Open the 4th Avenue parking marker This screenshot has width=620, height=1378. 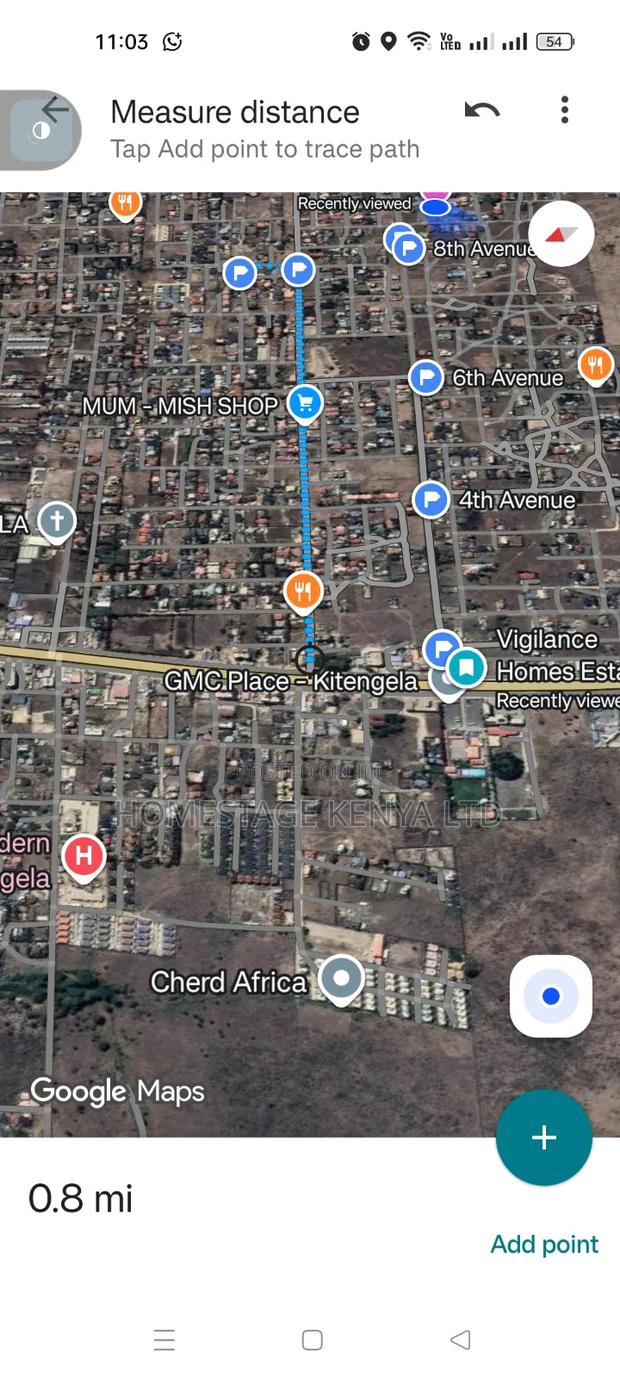431,499
